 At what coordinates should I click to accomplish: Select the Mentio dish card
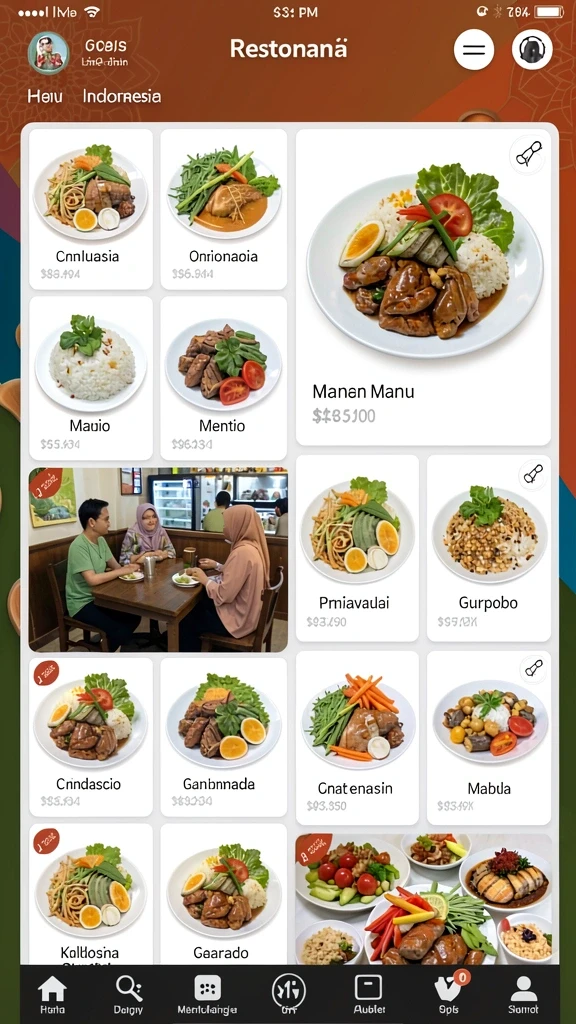[223, 378]
